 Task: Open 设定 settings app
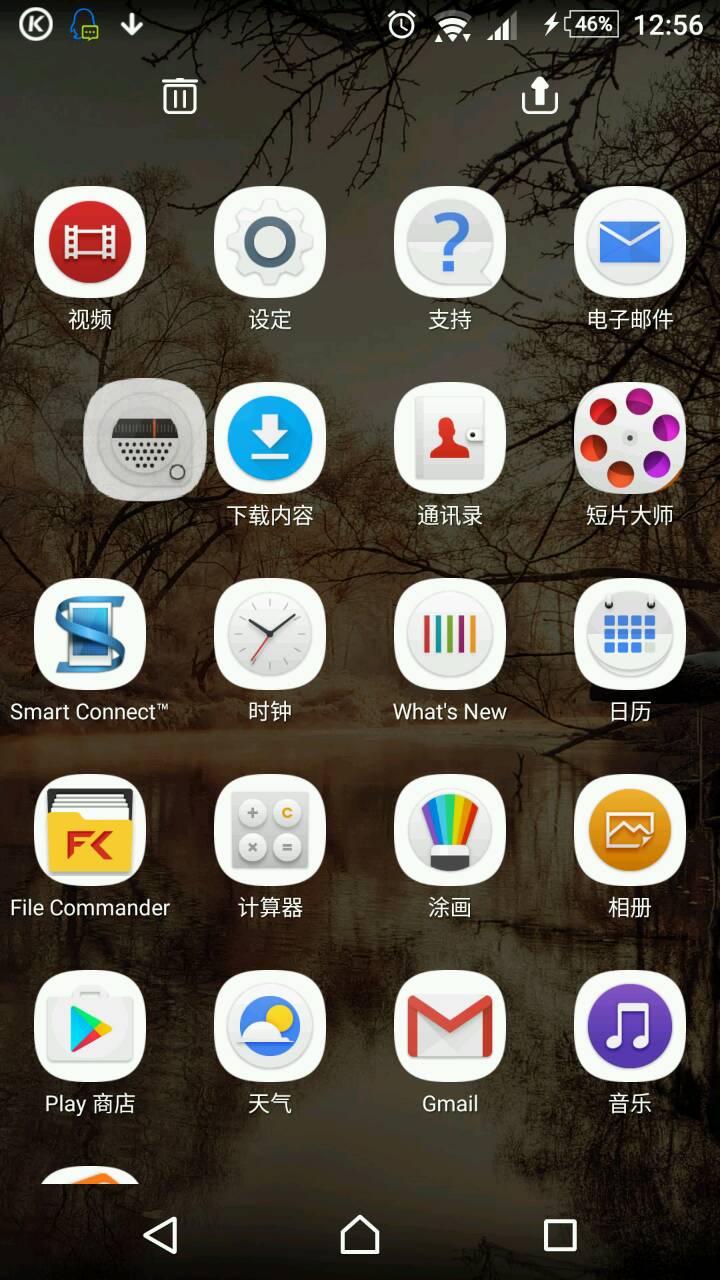270,242
